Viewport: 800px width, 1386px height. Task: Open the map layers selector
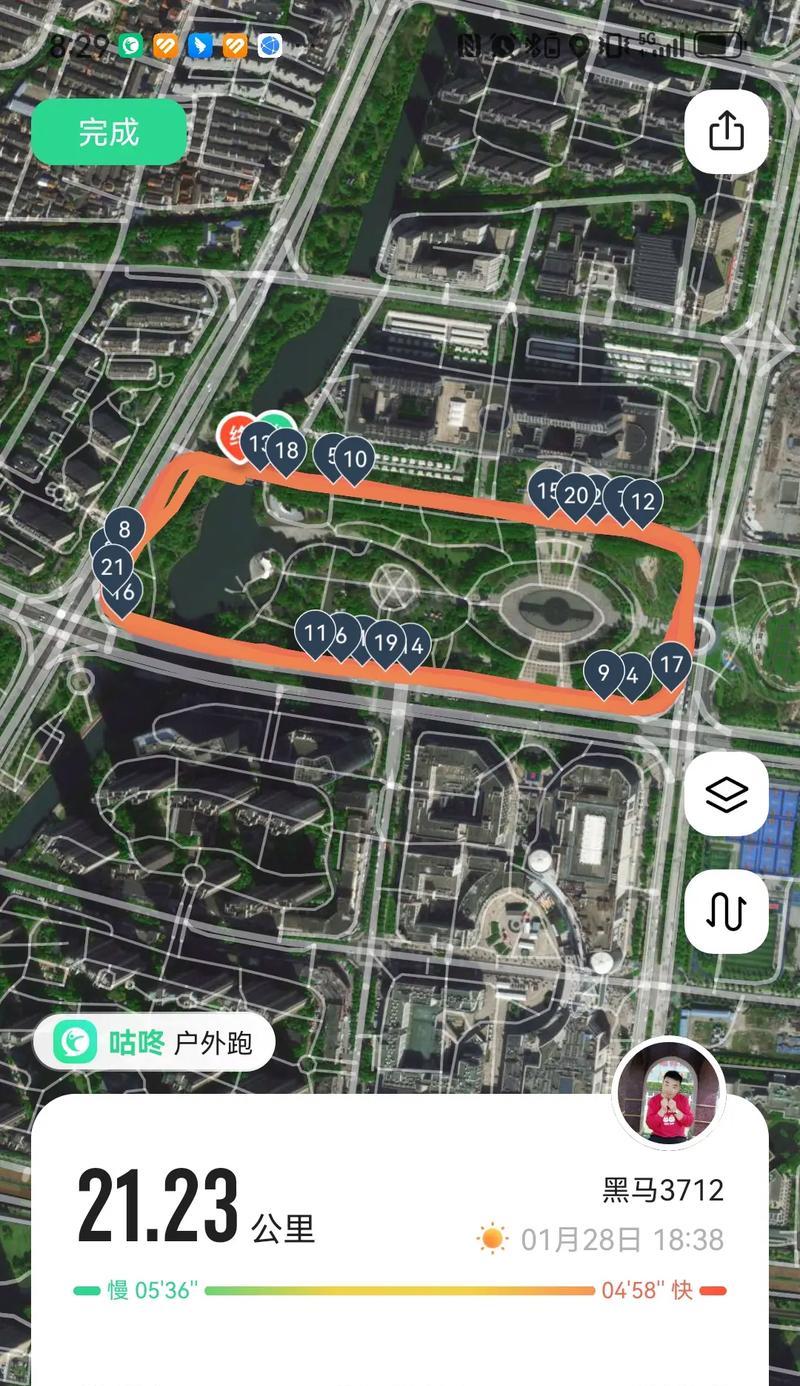point(726,794)
